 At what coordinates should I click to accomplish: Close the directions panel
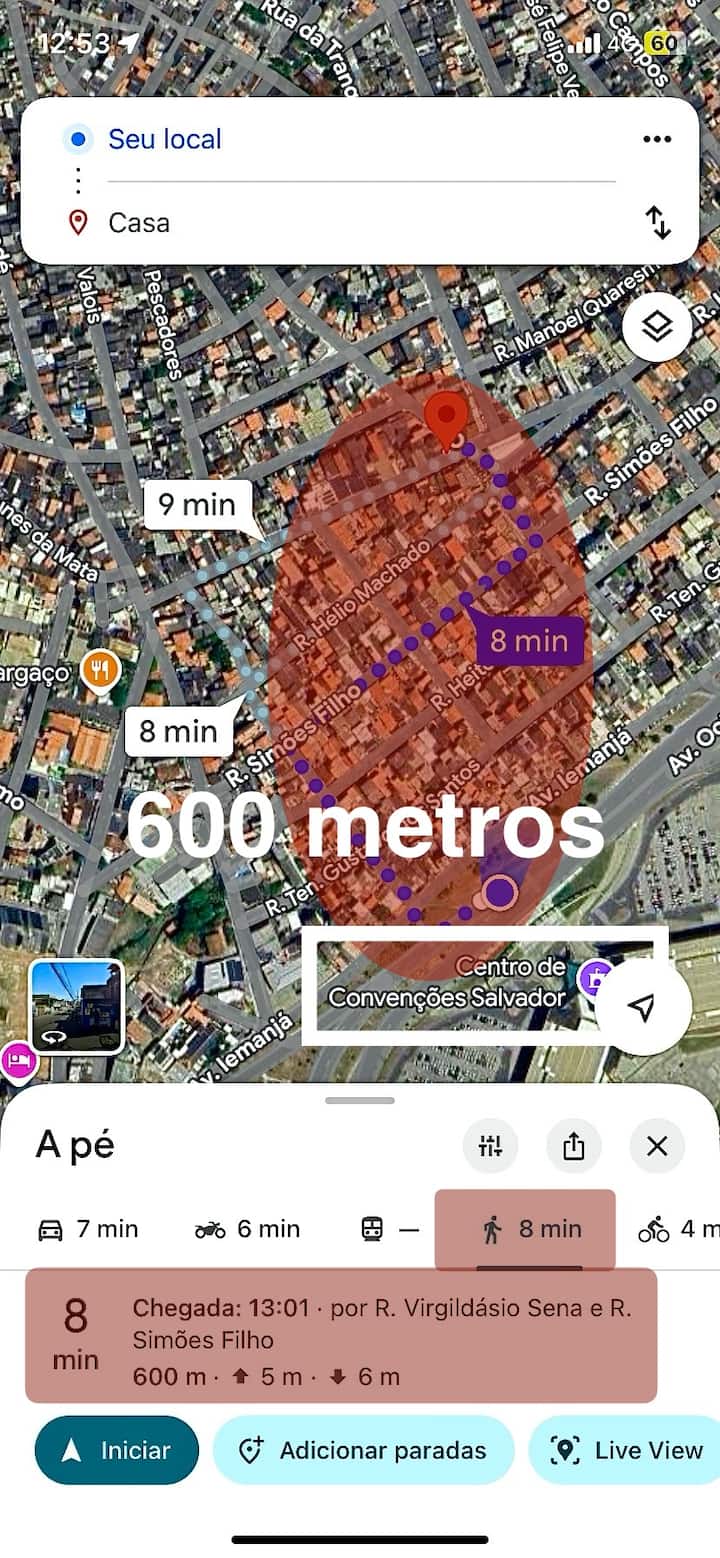(x=657, y=1146)
